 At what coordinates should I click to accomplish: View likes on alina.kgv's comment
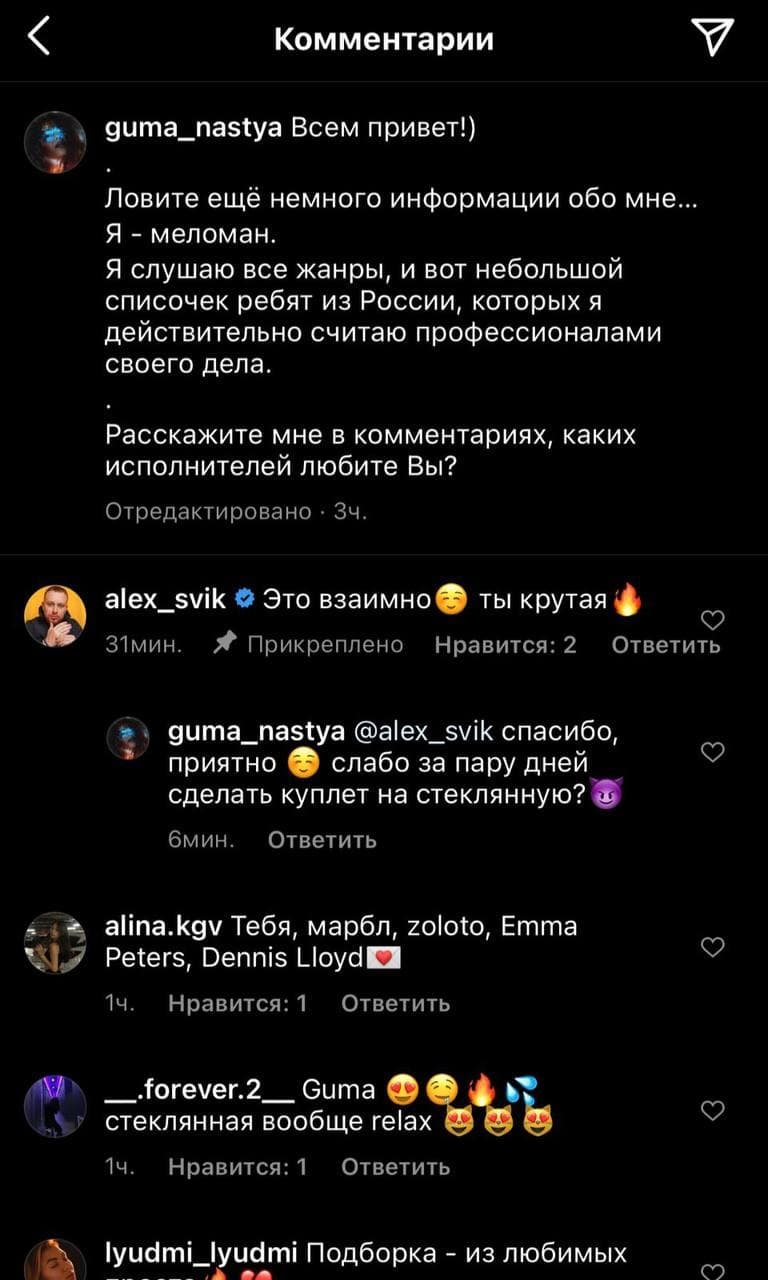click(x=237, y=1003)
